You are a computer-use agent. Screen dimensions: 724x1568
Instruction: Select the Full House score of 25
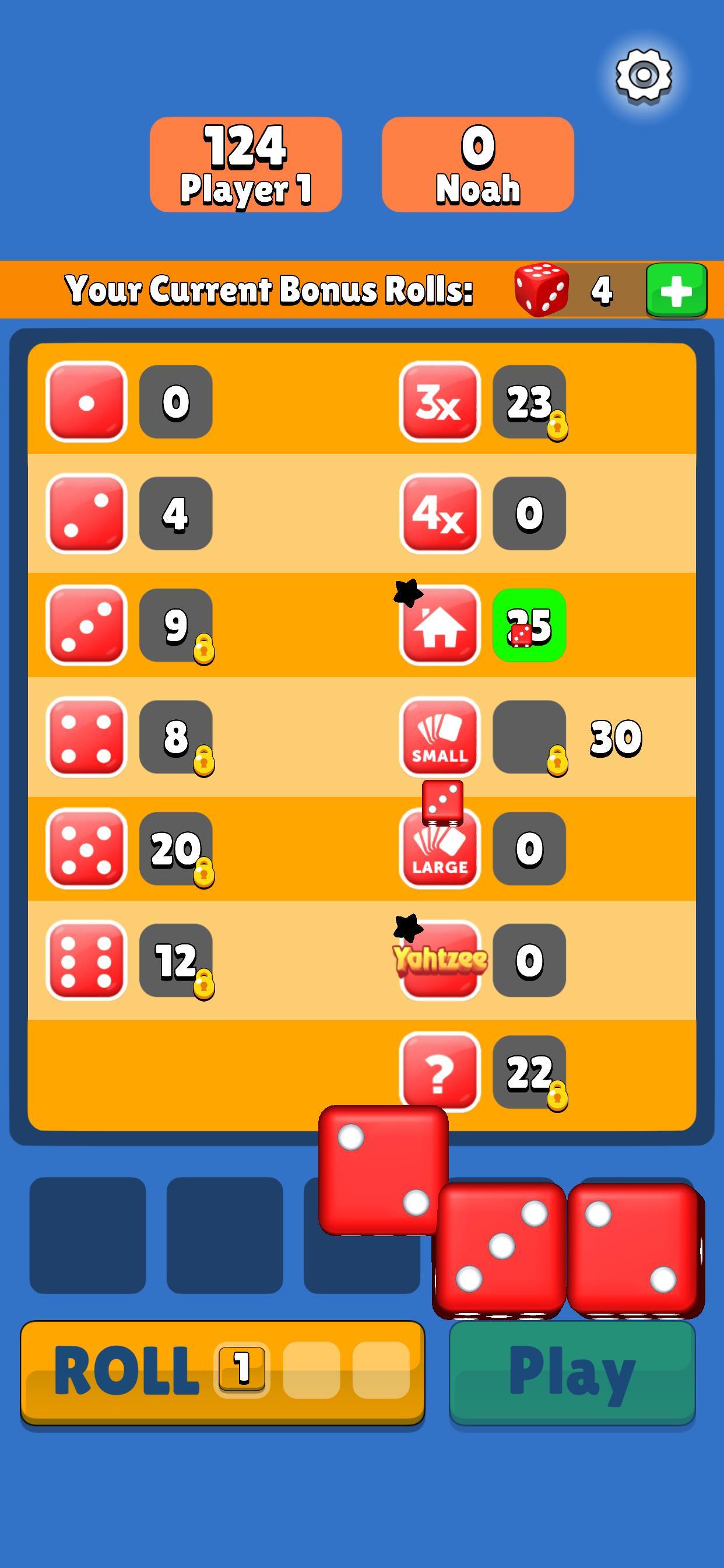529,625
